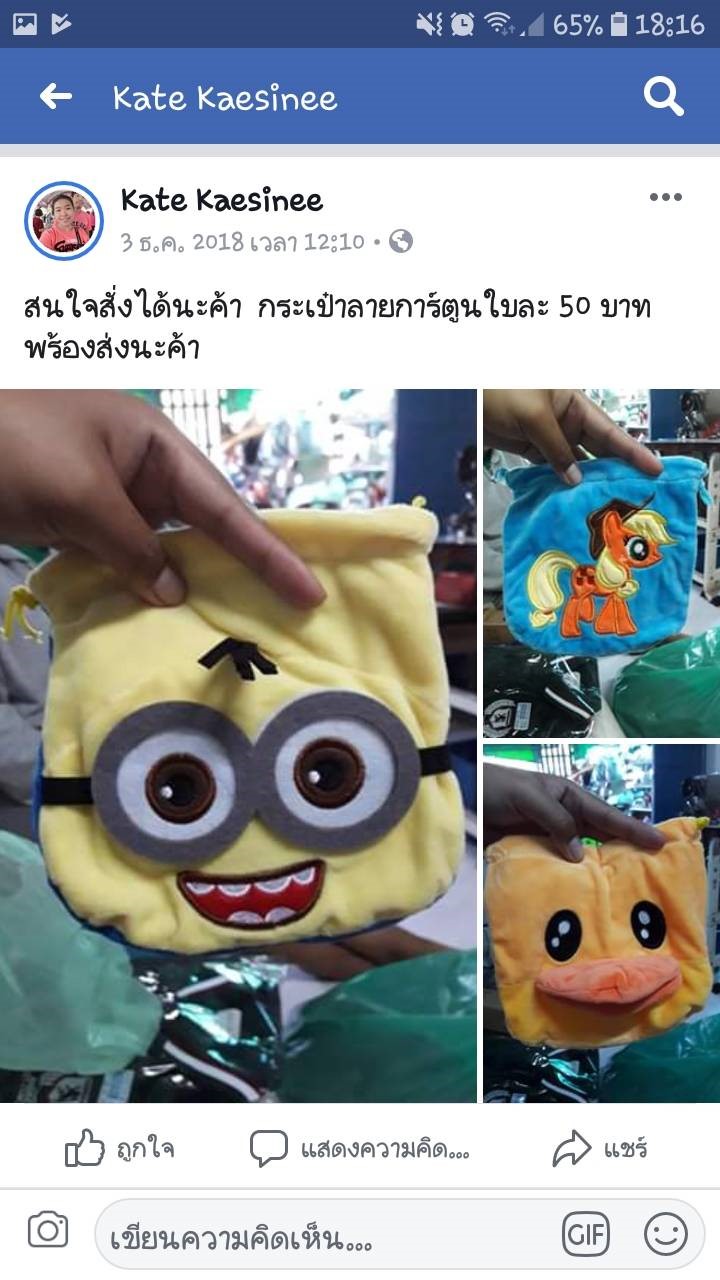Tap แสดงความคิด to comment
This screenshot has width=720, height=1280.
360,1149
